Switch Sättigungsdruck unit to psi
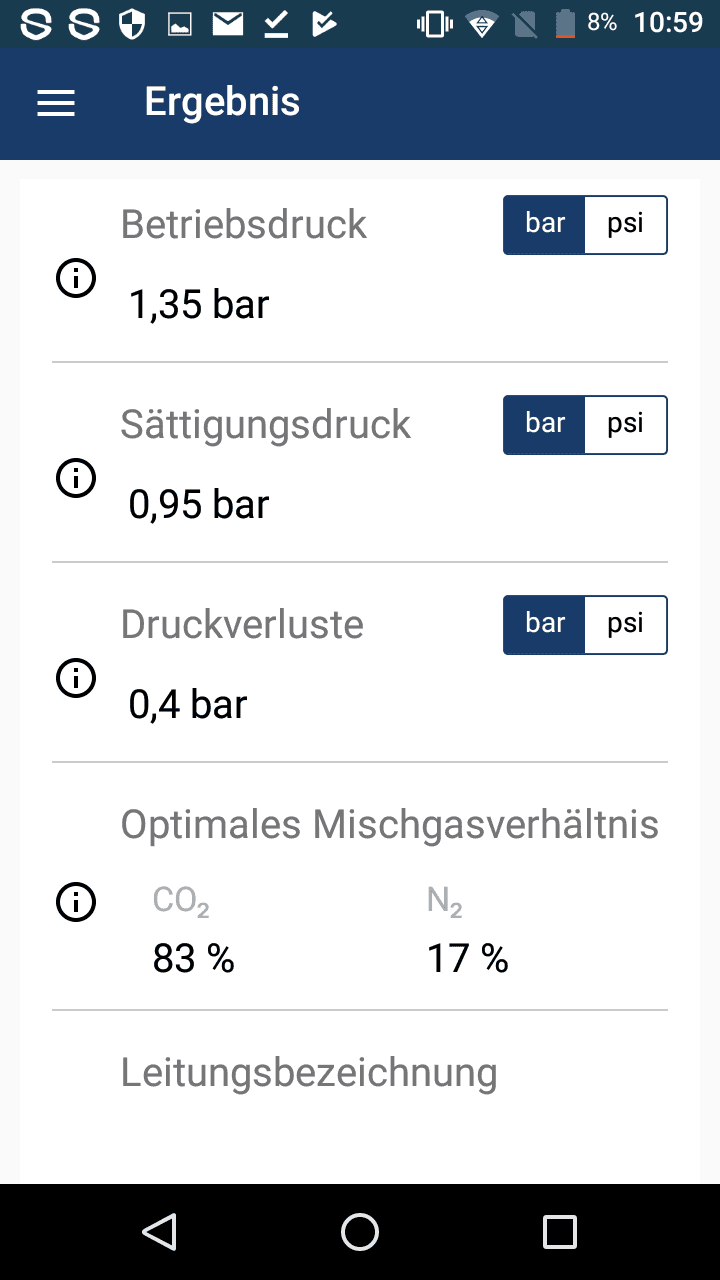Viewport: 720px width, 1280px height. point(625,424)
